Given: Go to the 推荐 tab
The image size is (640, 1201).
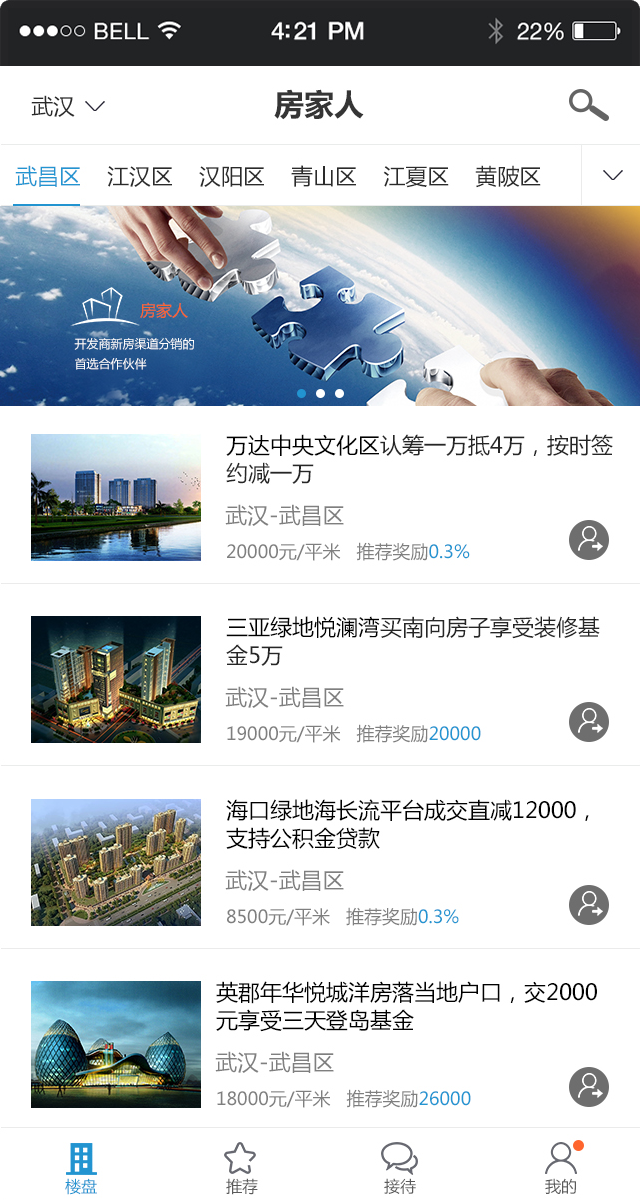Looking at the screenshot, I should [241, 1167].
